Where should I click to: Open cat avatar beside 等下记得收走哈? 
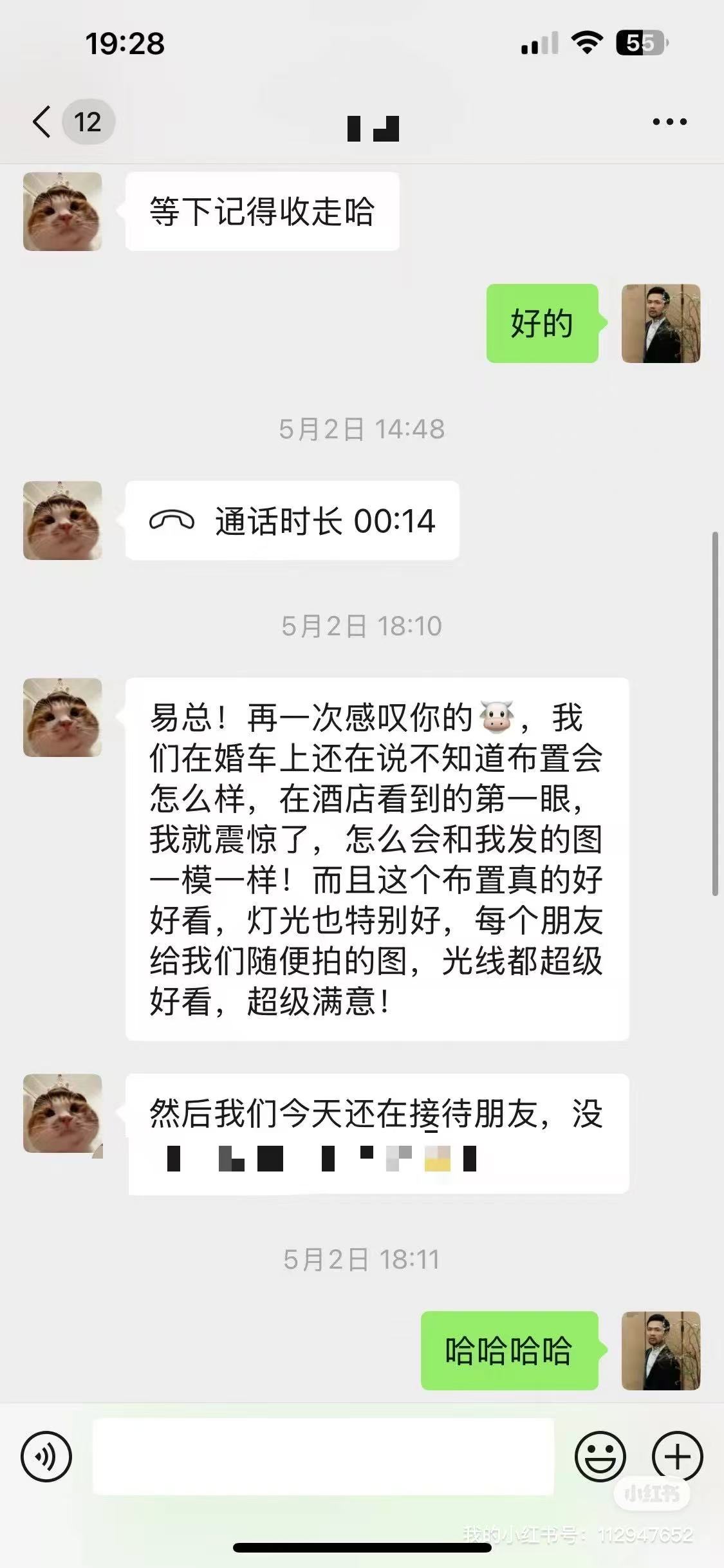(x=62, y=211)
